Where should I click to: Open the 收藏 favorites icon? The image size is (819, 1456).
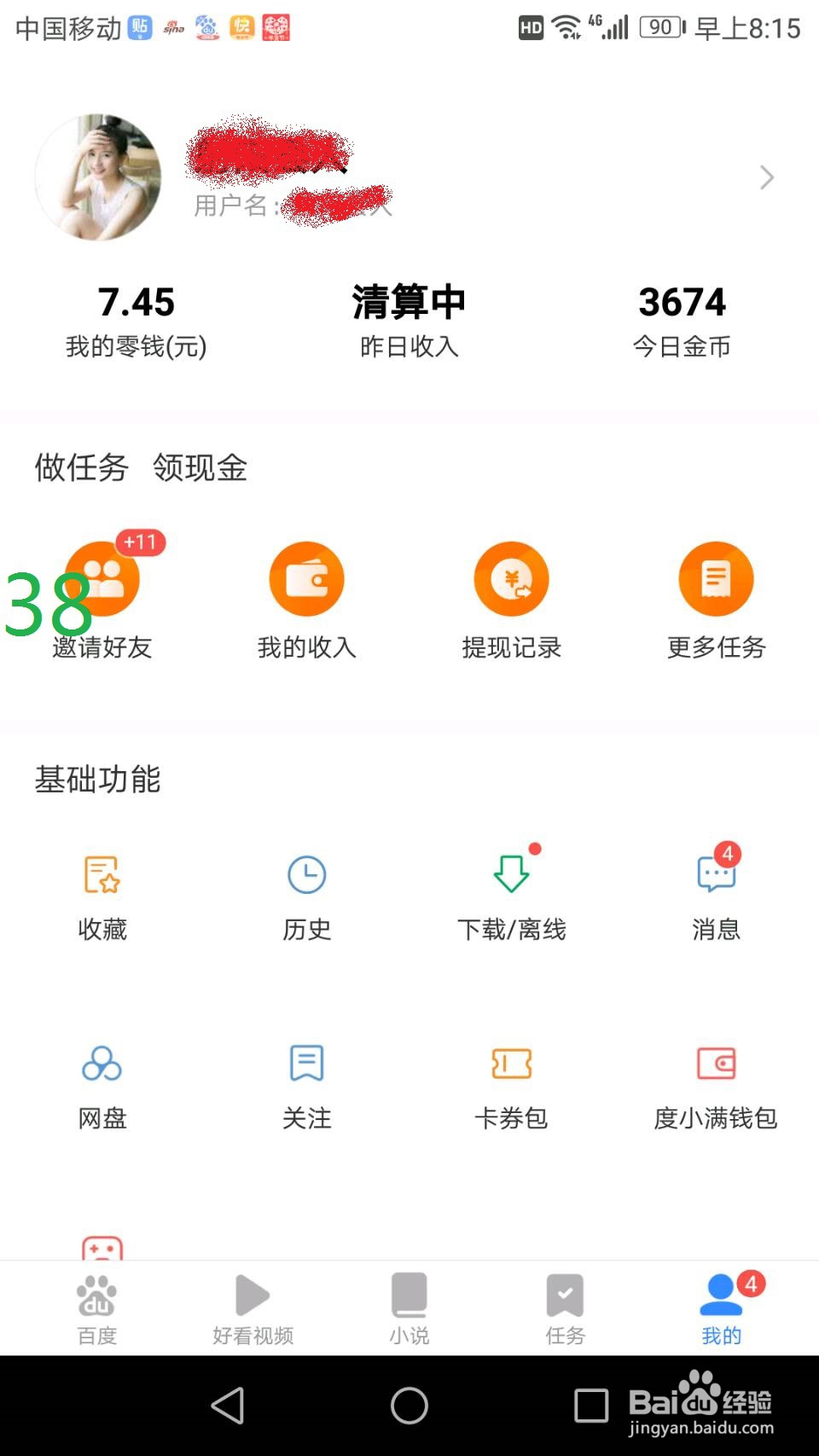[x=100, y=874]
